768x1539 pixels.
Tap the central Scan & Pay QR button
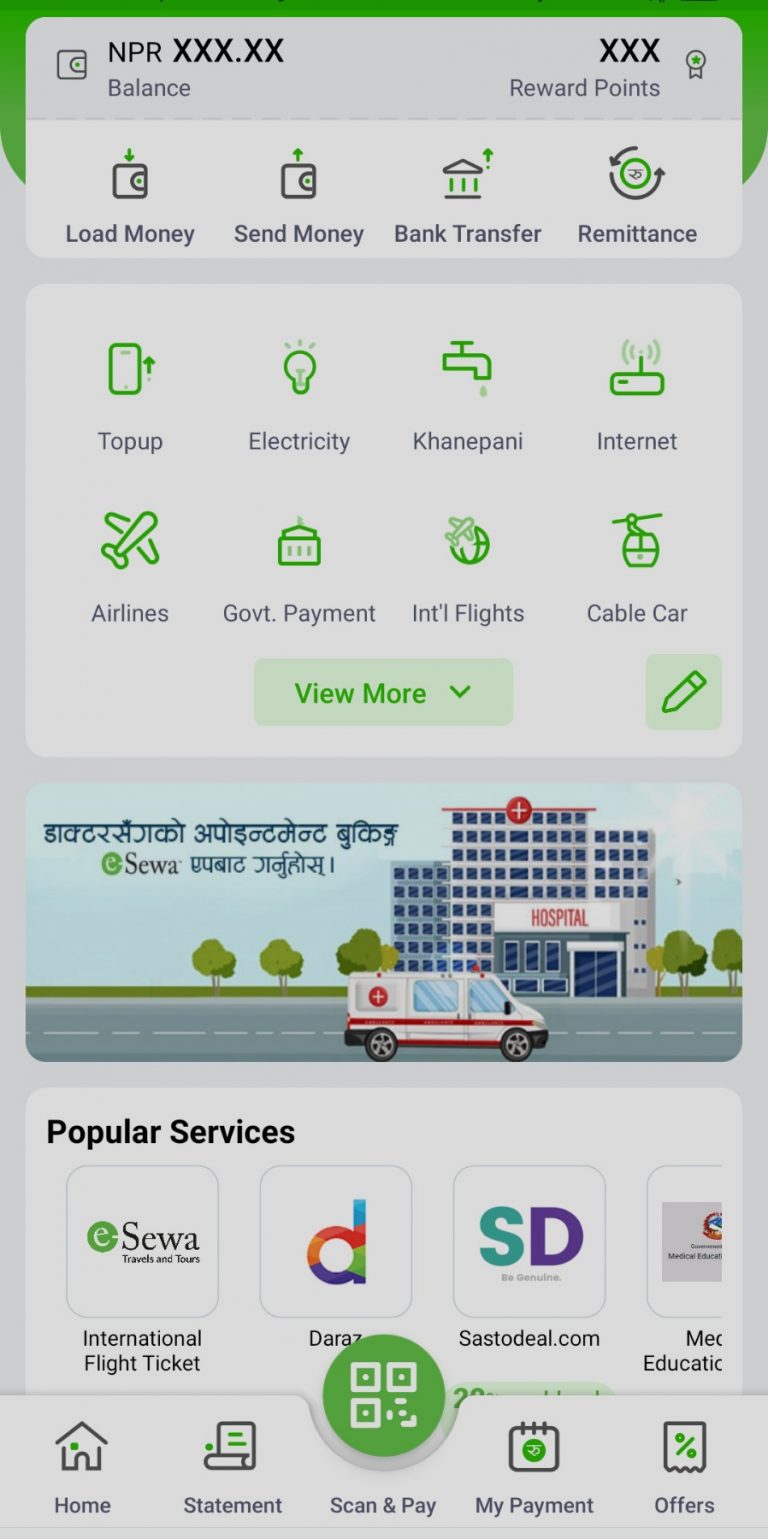click(x=383, y=1395)
